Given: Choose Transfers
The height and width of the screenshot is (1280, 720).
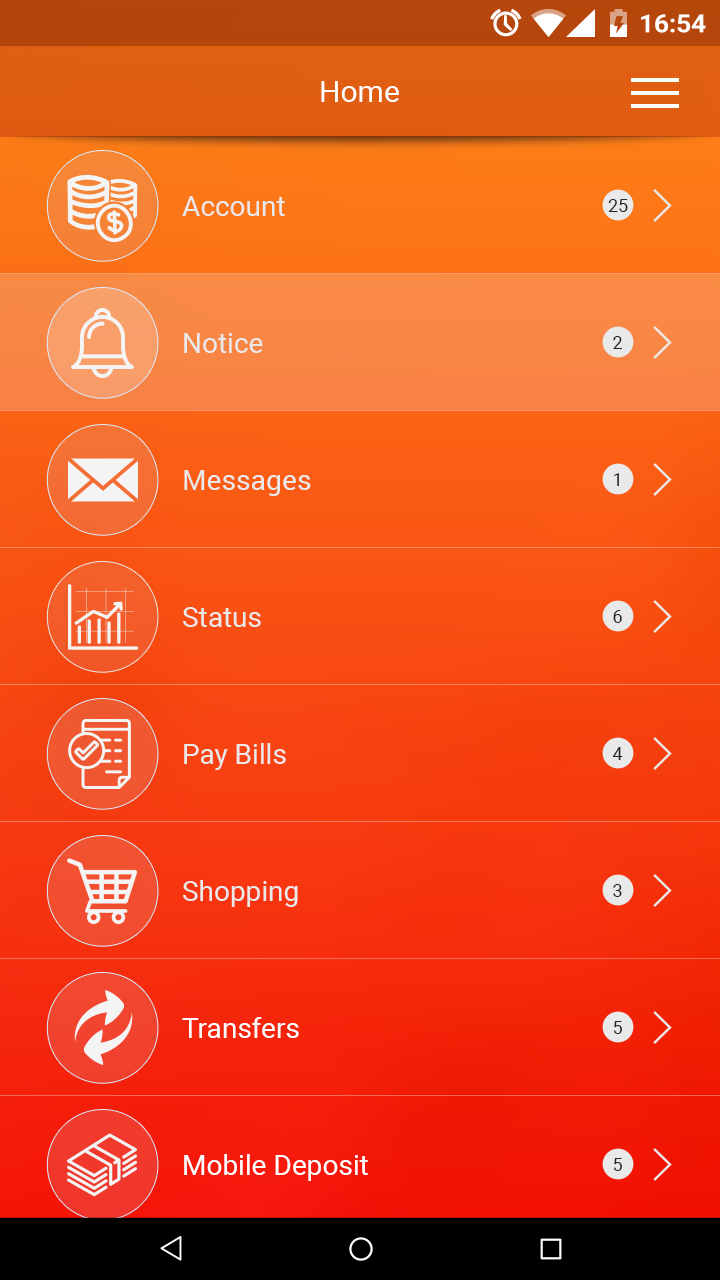Looking at the screenshot, I should pyautogui.click(x=241, y=1028).
